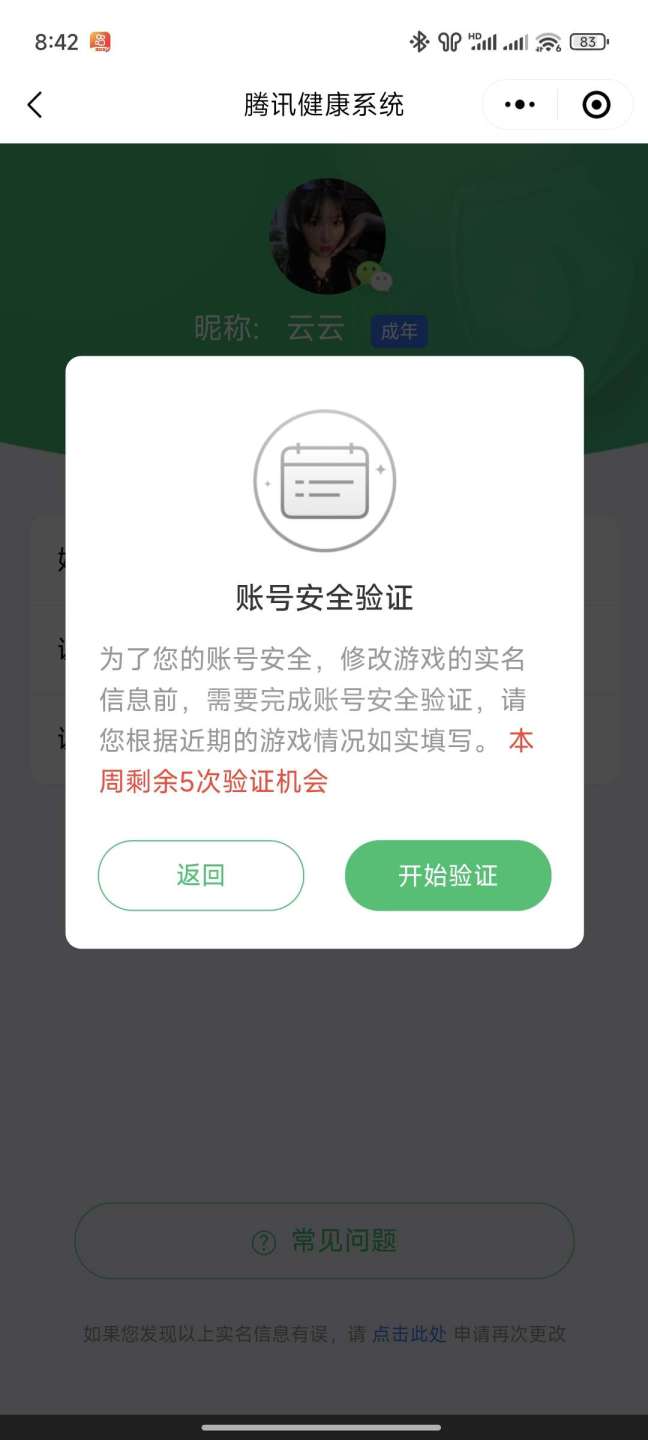Open 常见问题 help section
648x1440 pixels.
[x=324, y=1241]
